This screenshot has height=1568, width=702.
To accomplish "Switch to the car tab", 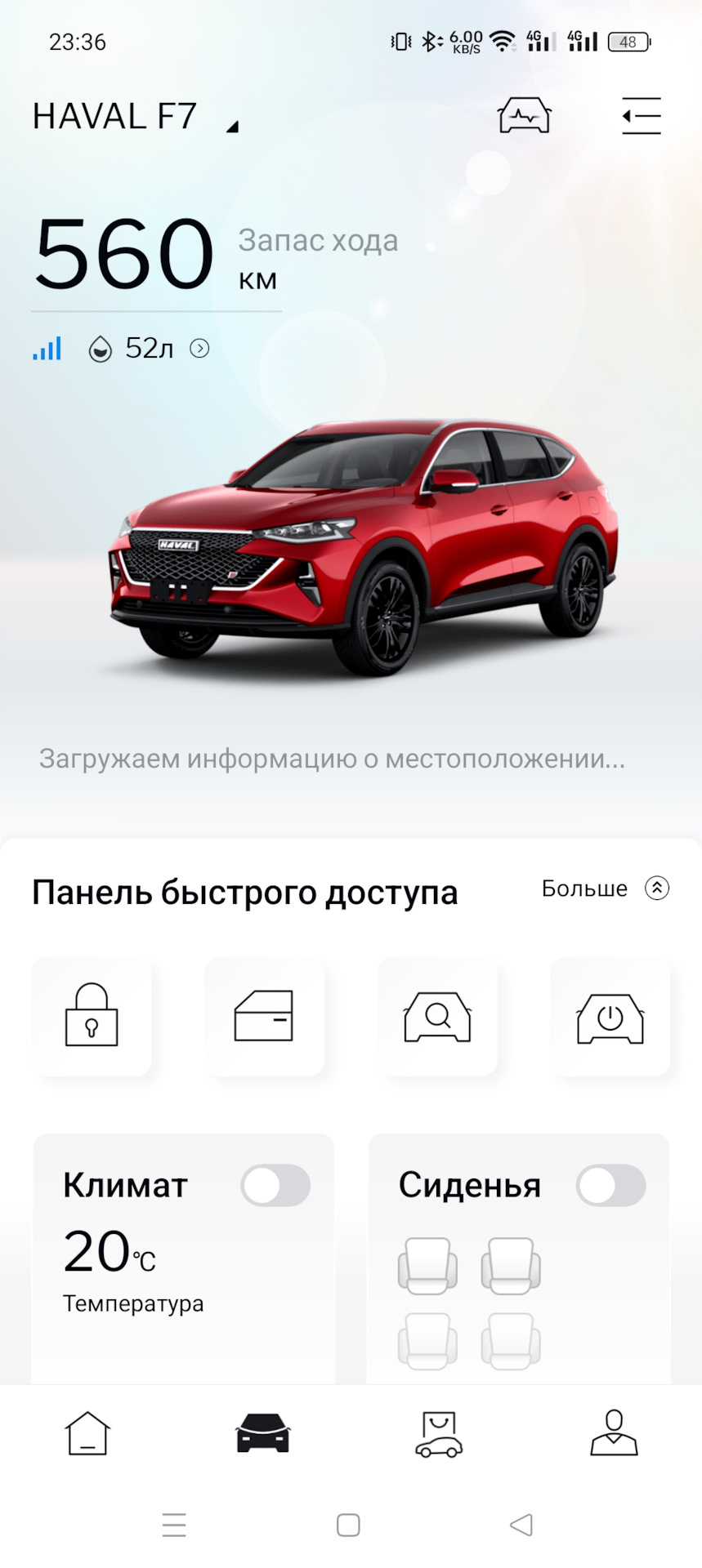I will tap(263, 1433).
